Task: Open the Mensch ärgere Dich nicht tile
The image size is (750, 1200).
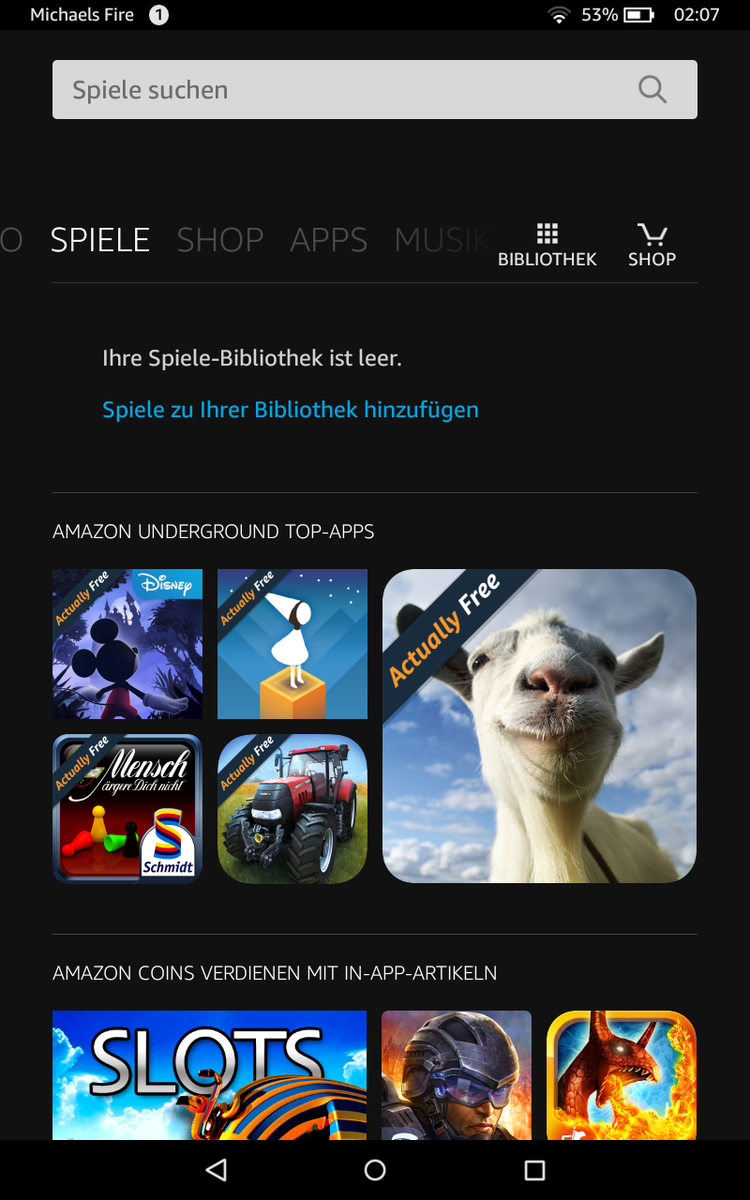Action: [127, 809]
